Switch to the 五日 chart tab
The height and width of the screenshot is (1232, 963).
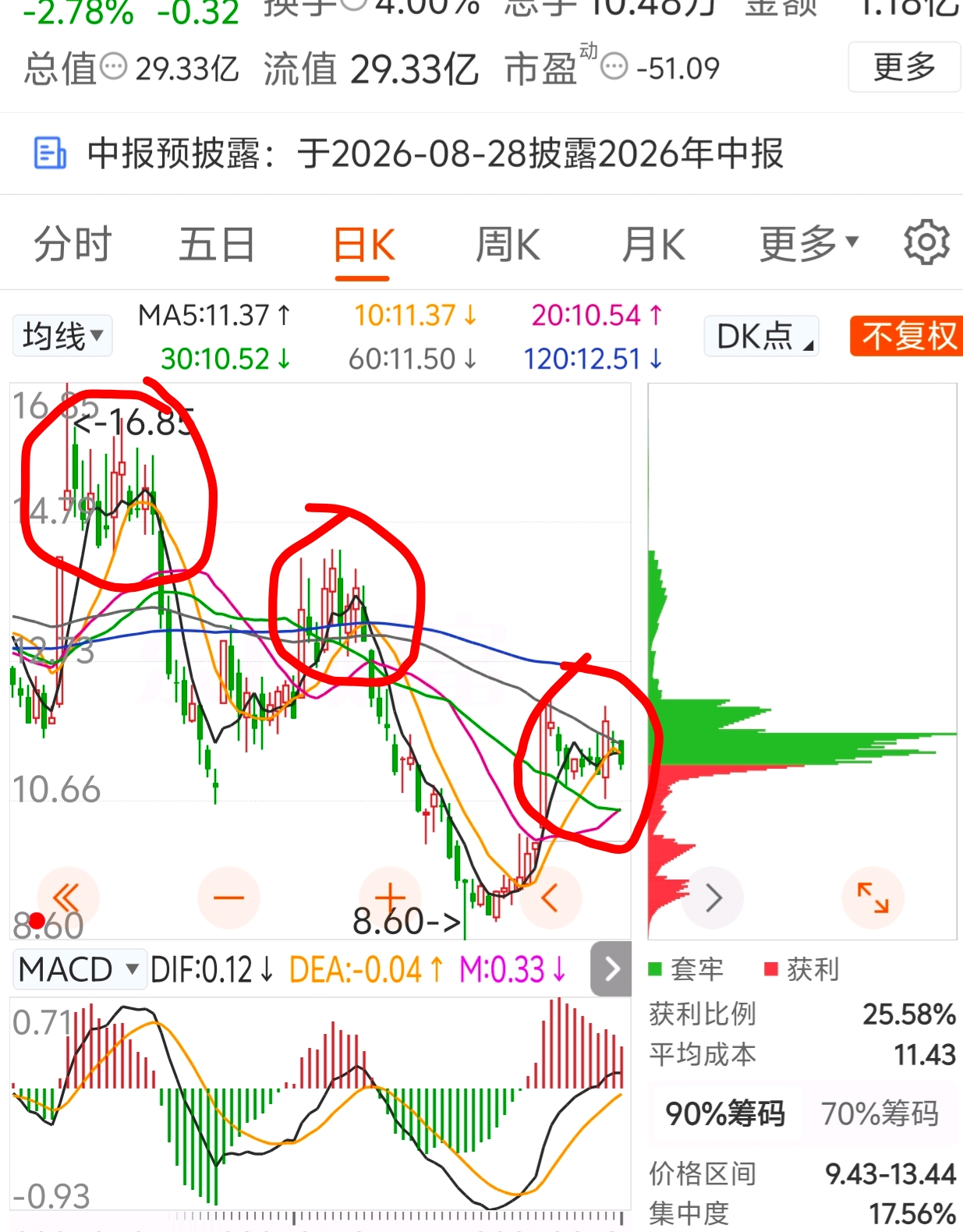[x=217, y=245]
